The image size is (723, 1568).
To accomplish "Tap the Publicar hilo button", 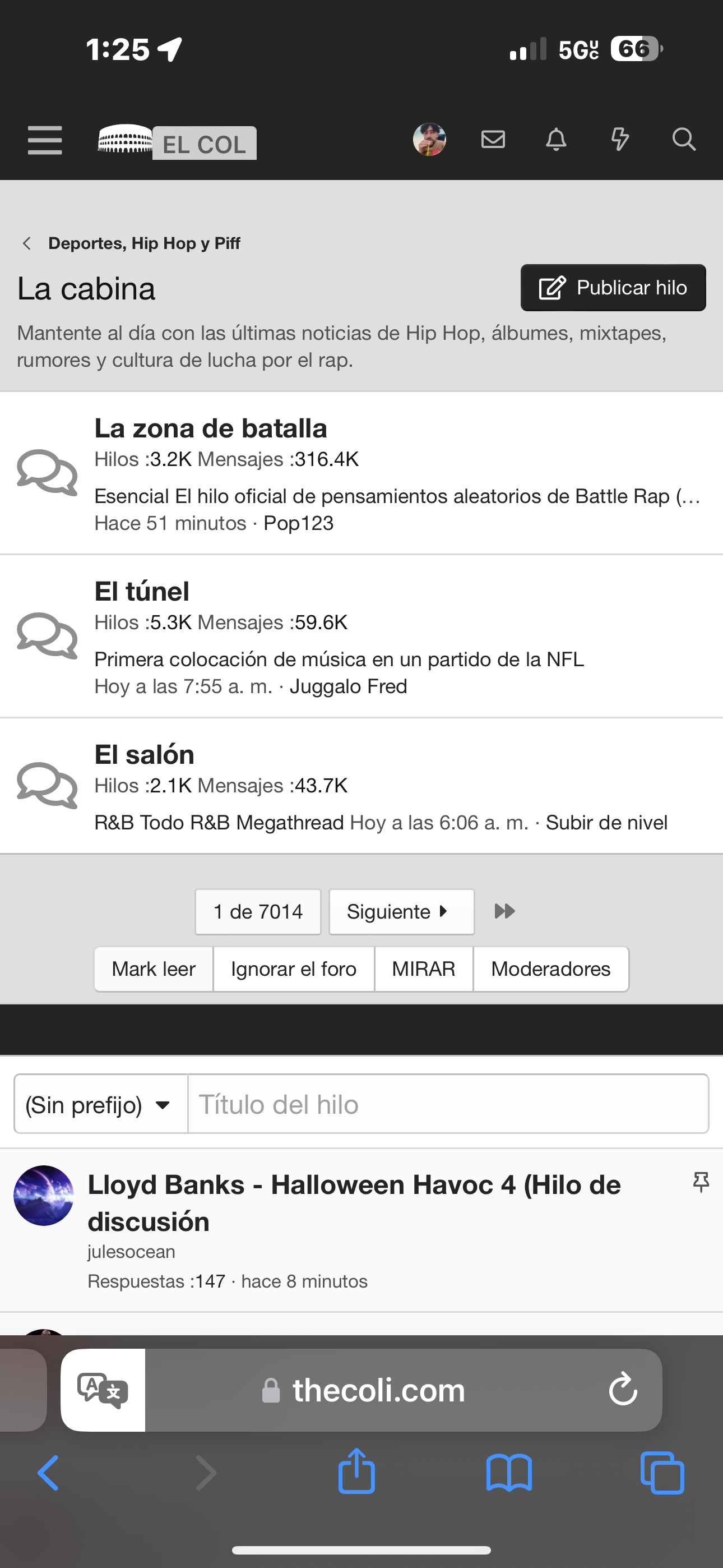I will [613, 288].
